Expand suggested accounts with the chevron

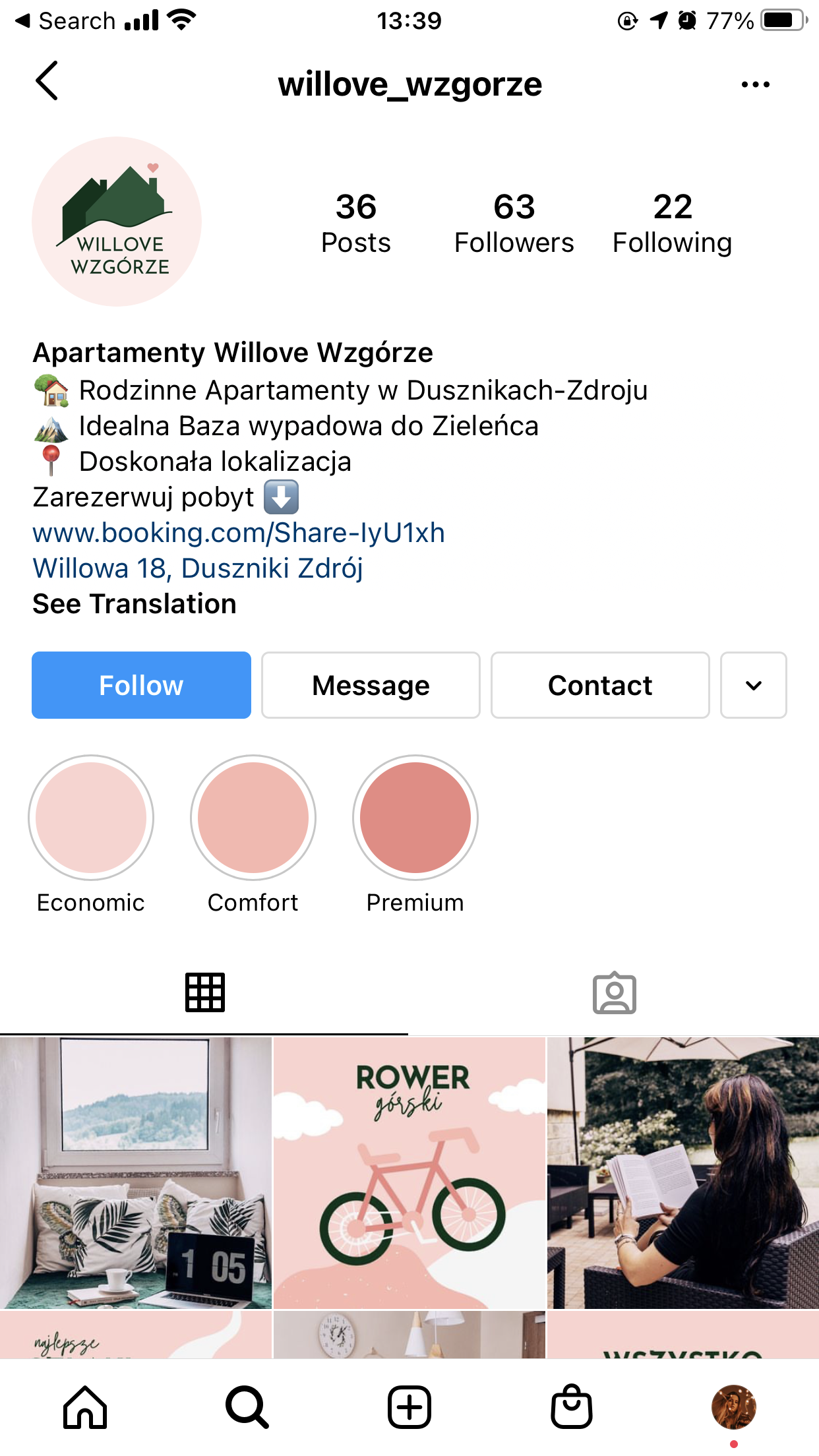[x=753, y=685]
